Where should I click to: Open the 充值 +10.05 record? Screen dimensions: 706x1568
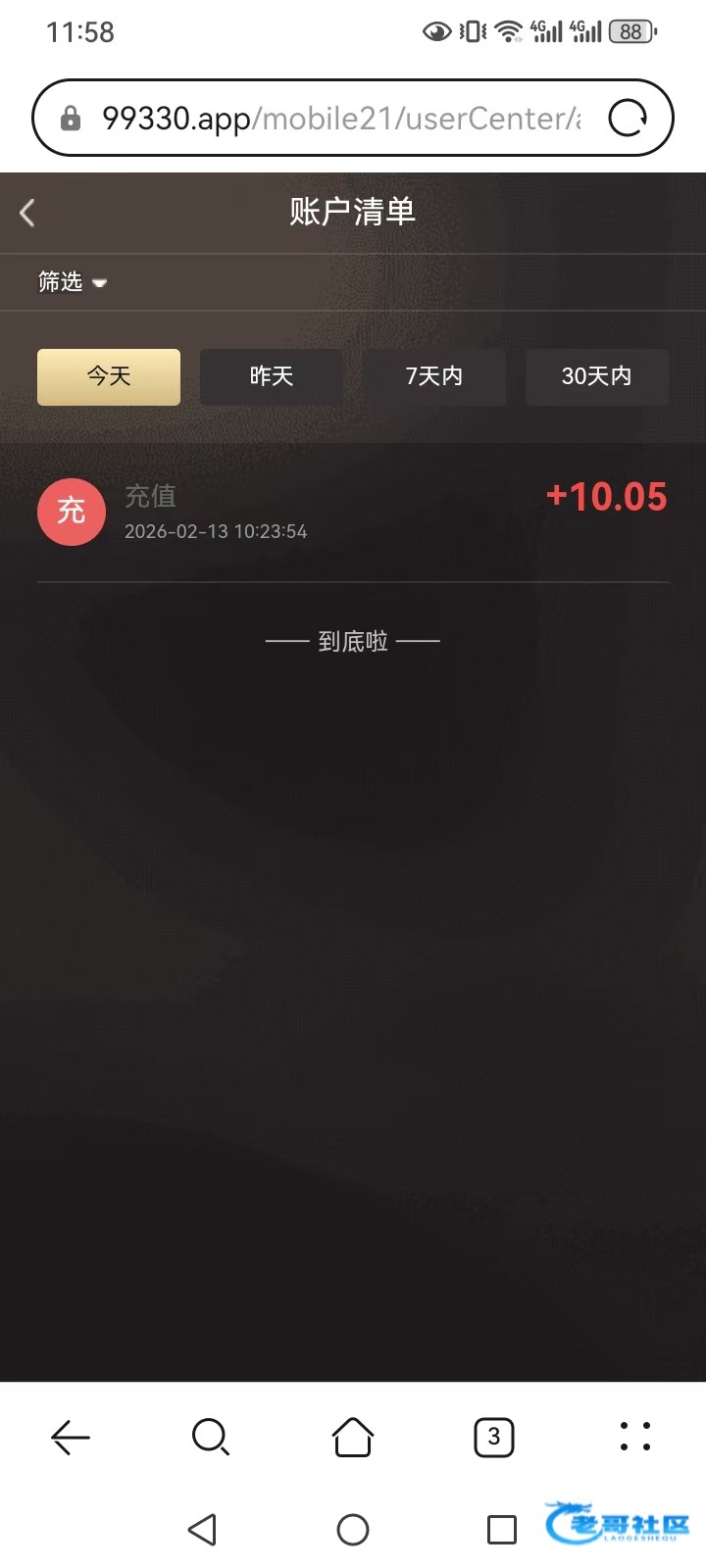353,512
